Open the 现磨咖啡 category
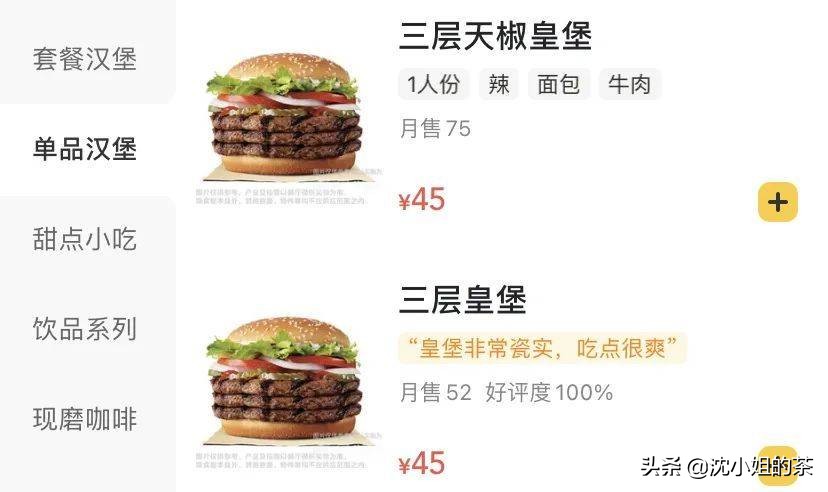This screenshot has height=492, width=828. point(84,419)
